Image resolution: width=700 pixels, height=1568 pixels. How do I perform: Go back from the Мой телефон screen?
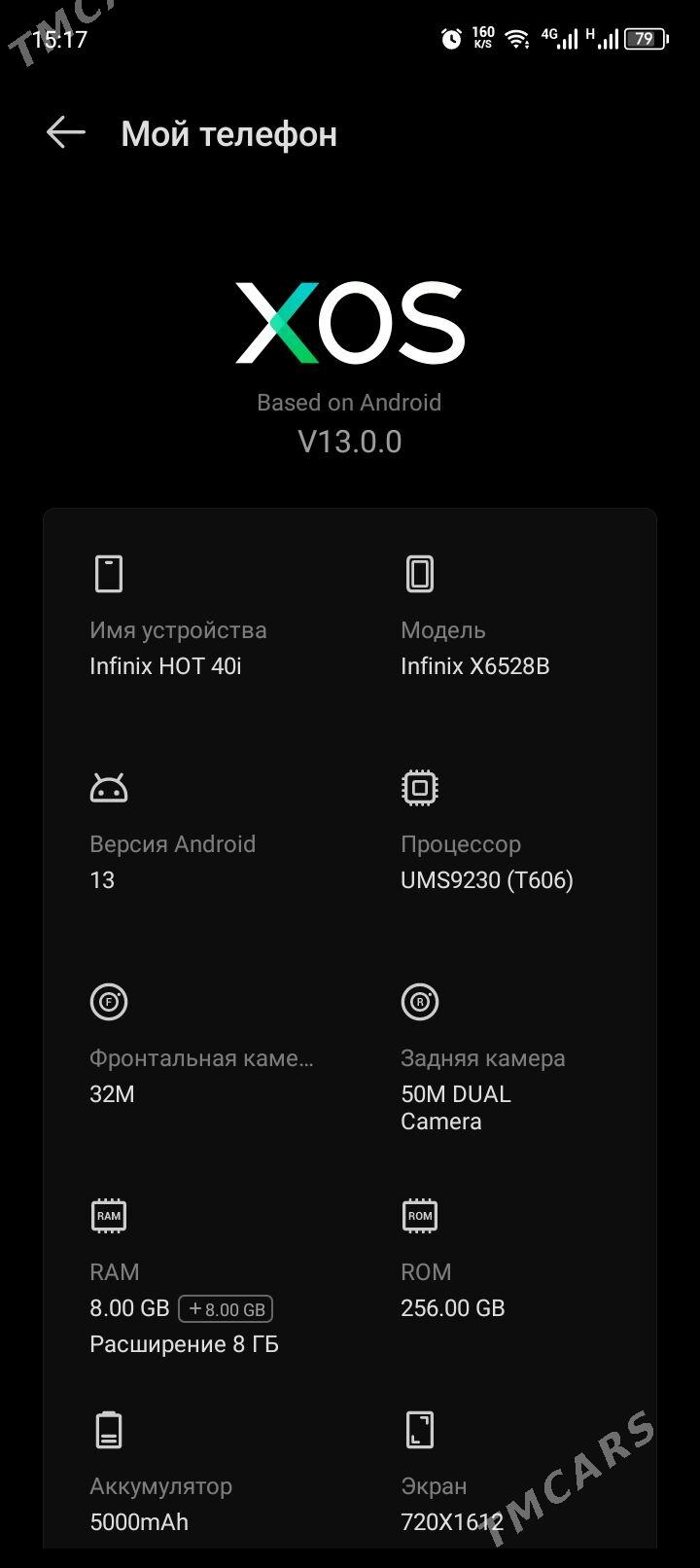tap(66, 133)
